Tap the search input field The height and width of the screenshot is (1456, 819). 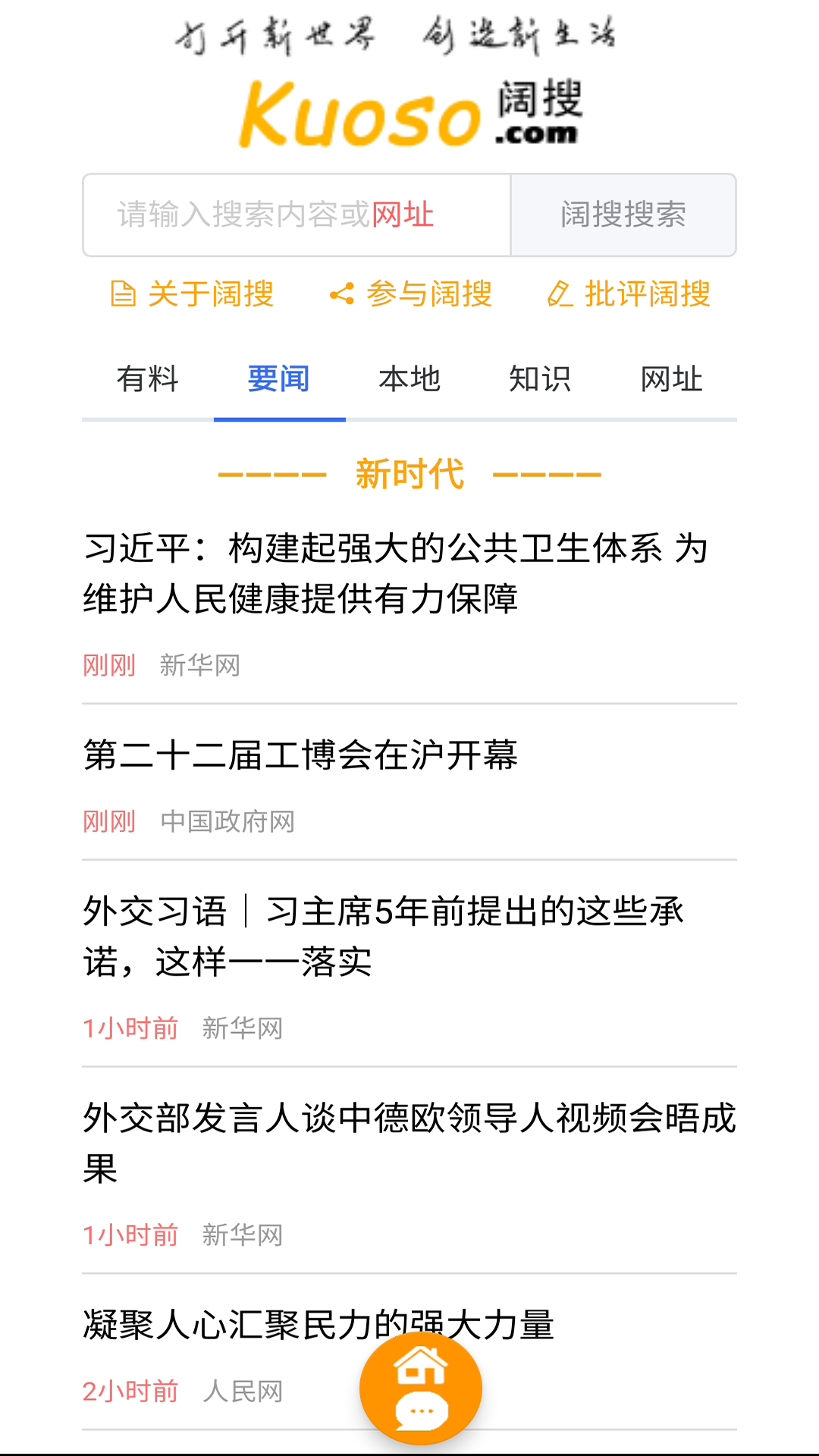click(x=296, y=215)
